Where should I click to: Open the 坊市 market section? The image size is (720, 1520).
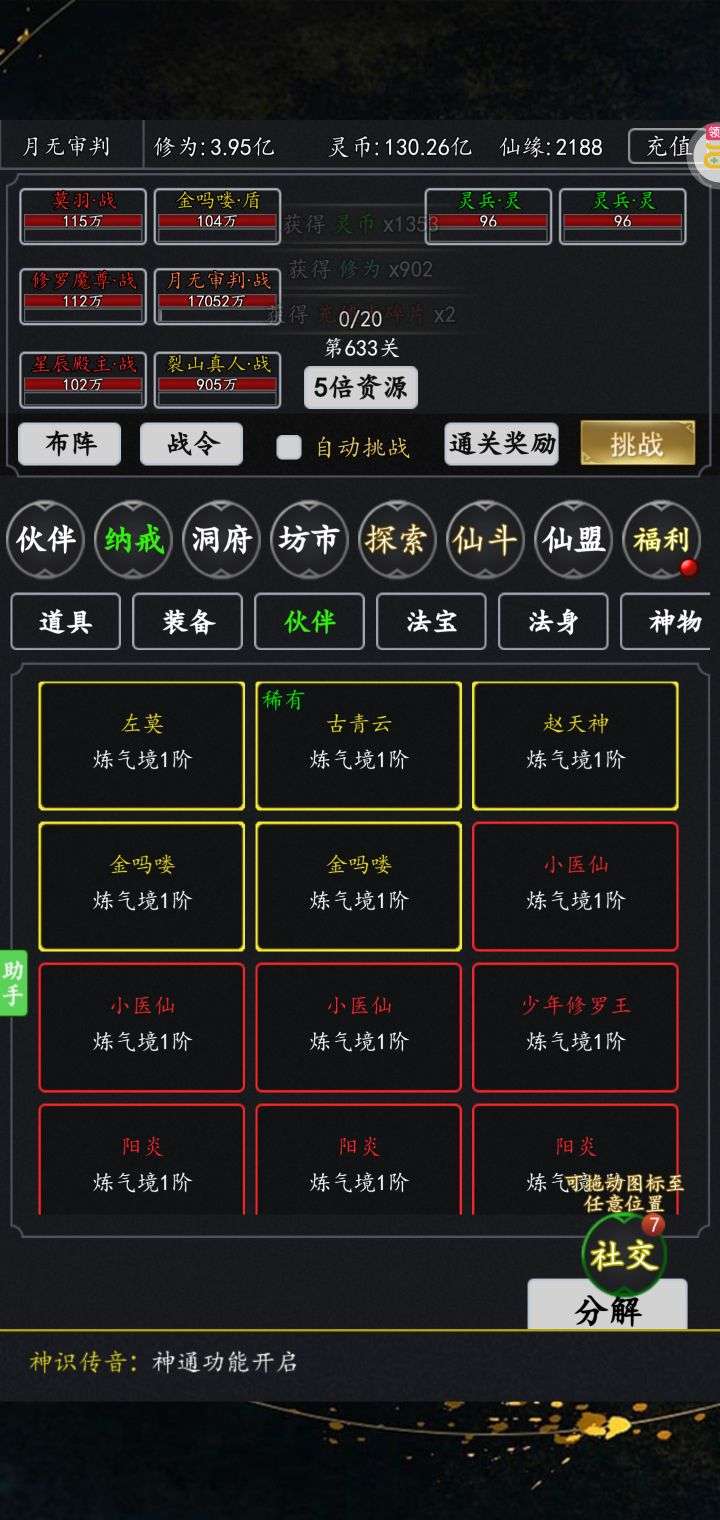point(309,540)
